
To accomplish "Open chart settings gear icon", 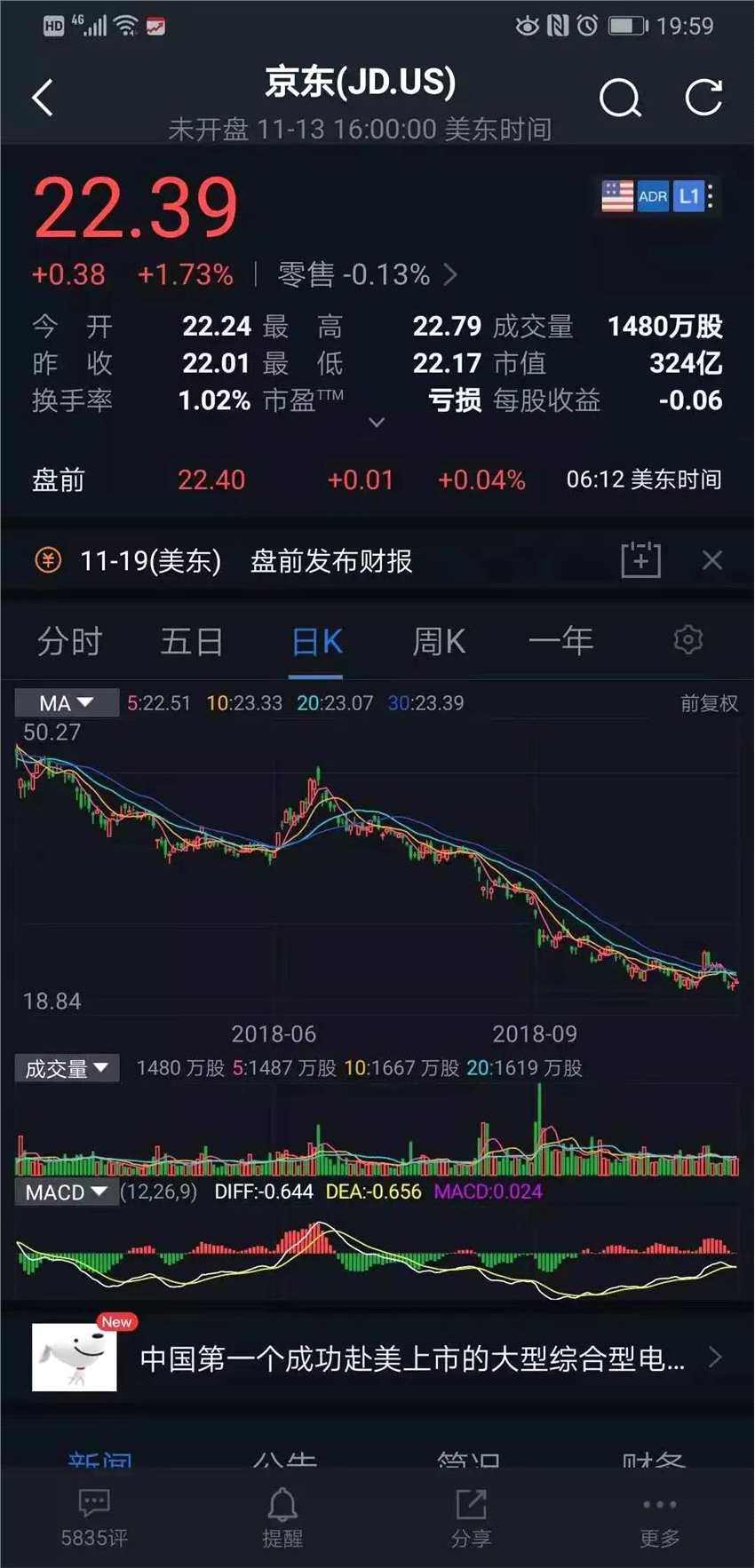I will click(688, 640).
